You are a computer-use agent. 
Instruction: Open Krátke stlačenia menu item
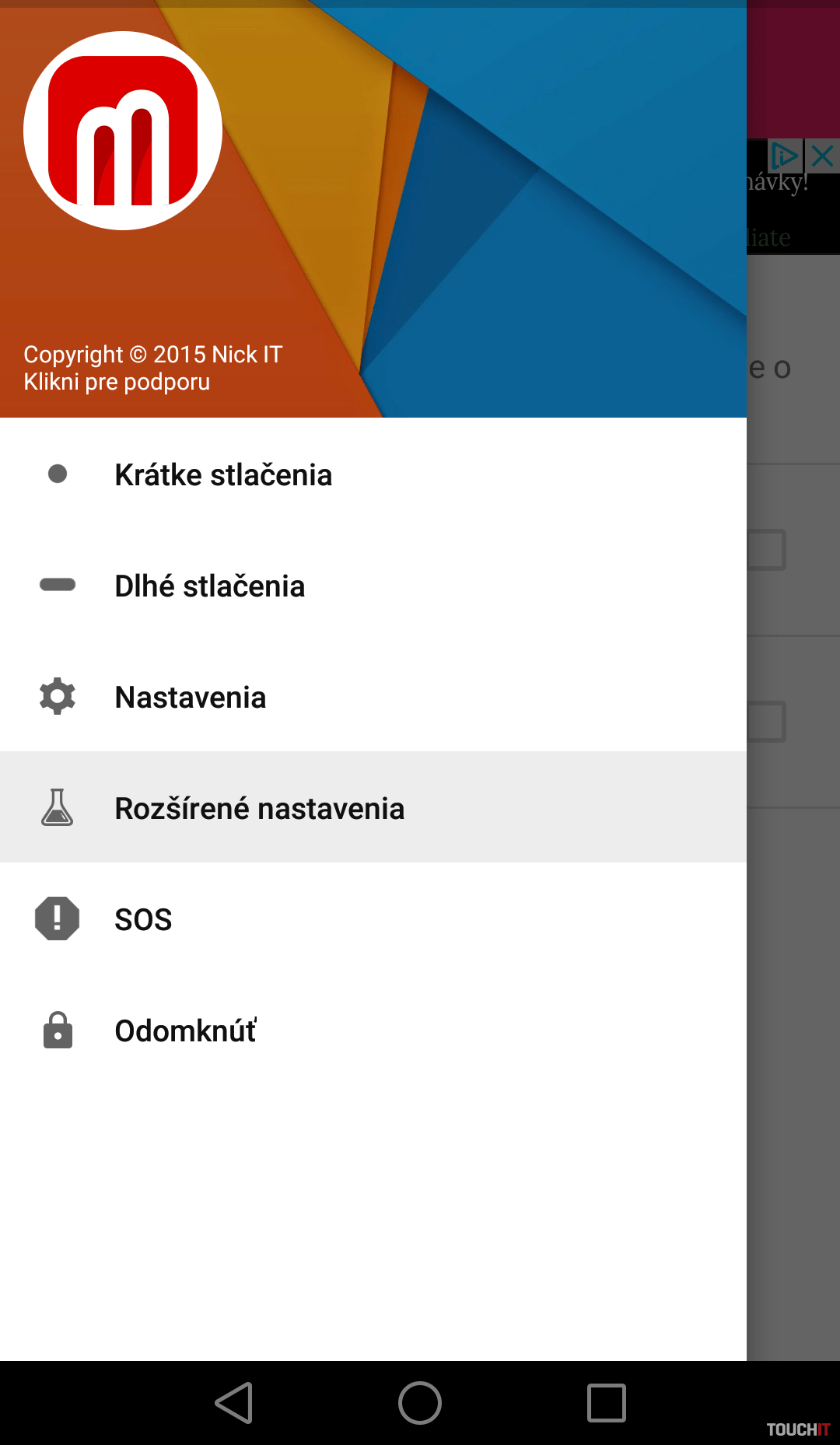point(223,474)
